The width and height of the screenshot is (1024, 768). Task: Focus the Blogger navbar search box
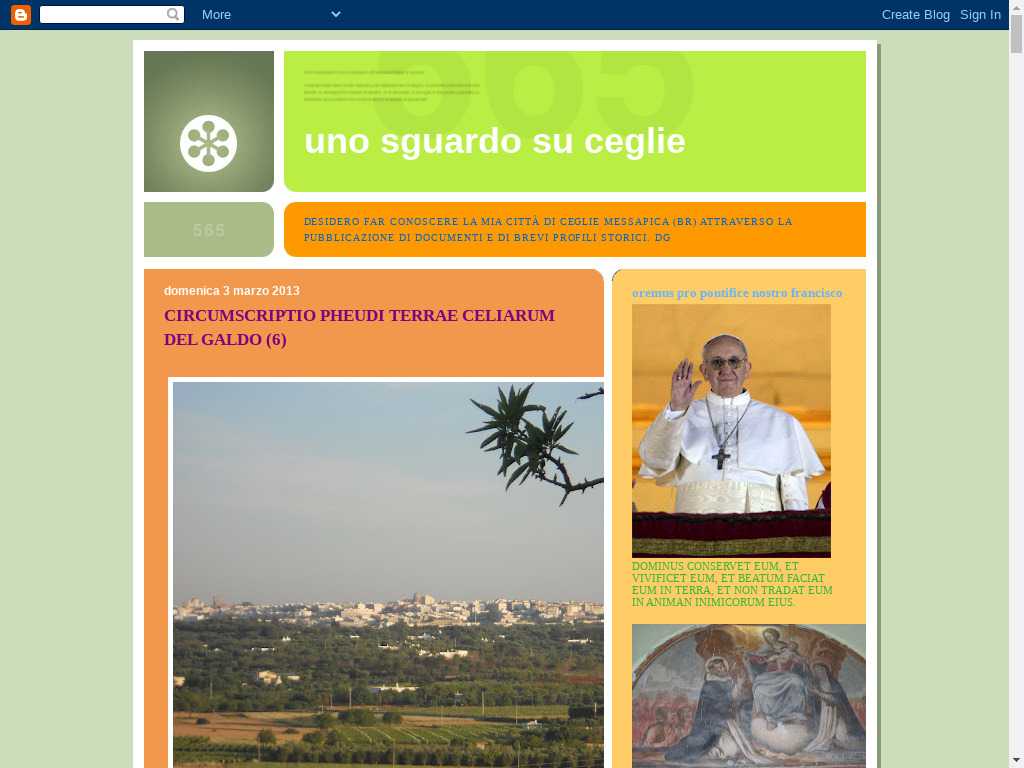coord(102,14)
